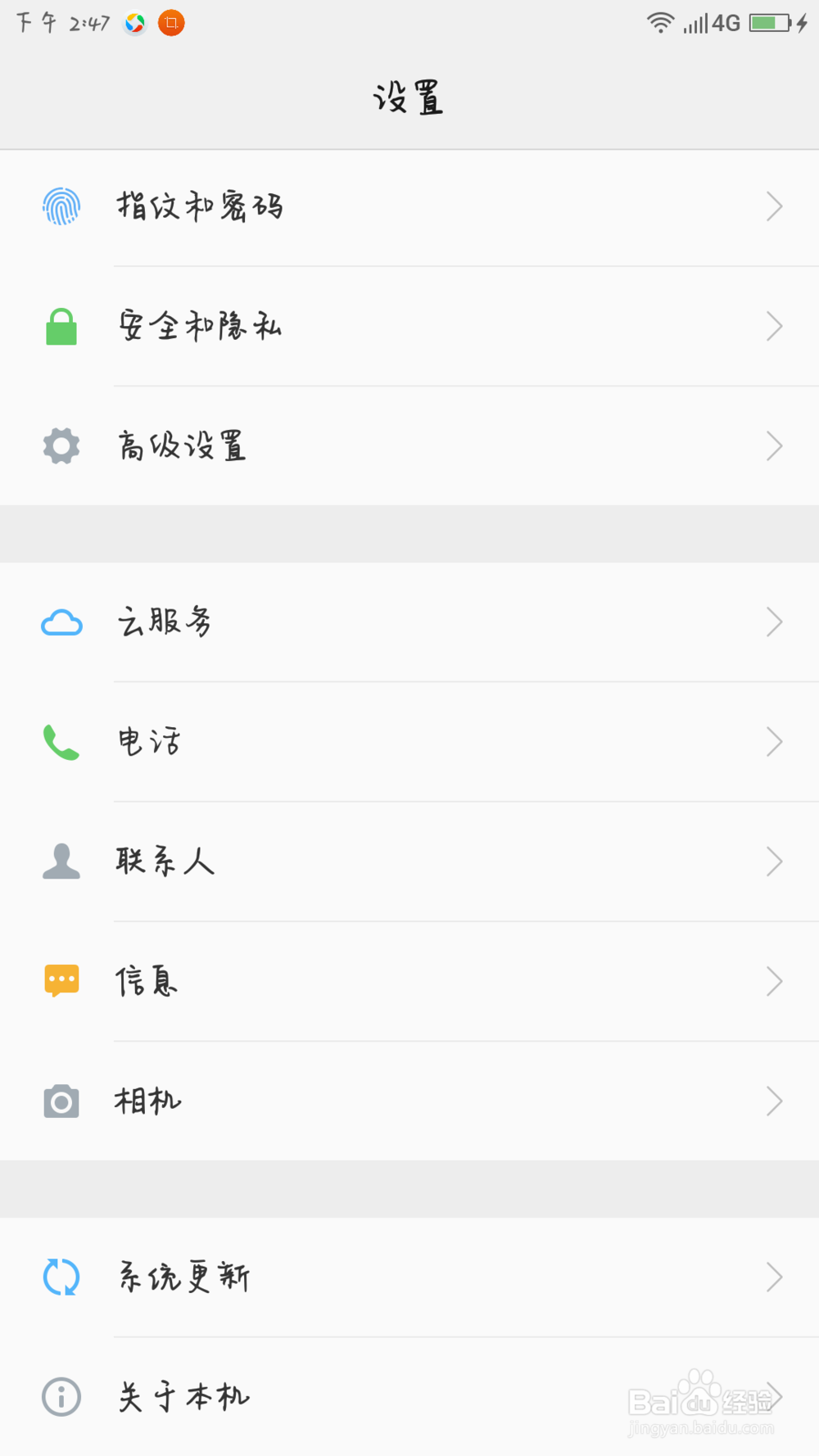Screen dimensions: 819x1456
Task: Open 安全和隐私 settings
Action: pyautogui.click(x=409, y=326)
